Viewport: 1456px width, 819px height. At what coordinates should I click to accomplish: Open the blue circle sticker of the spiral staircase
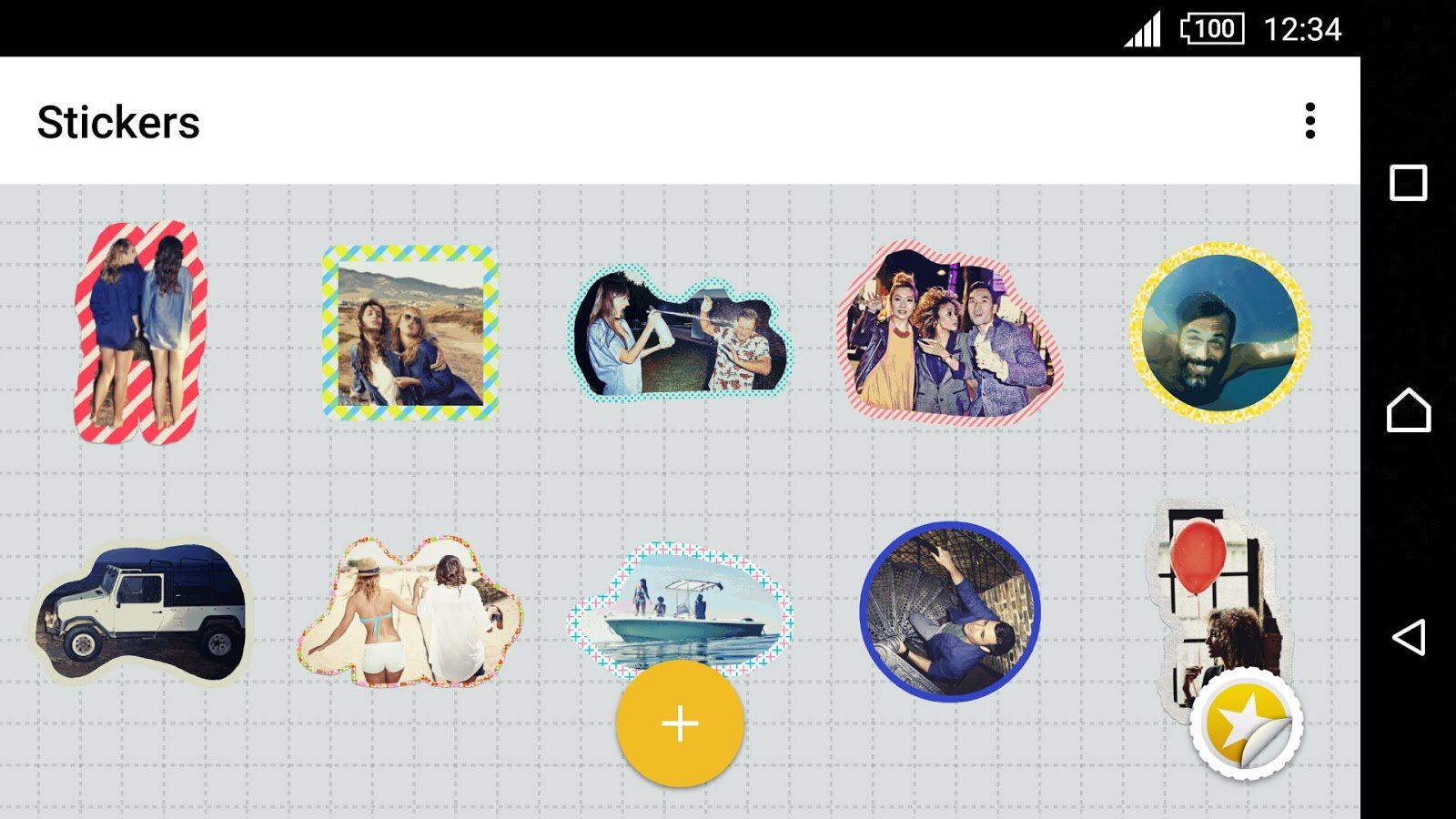[949, 612]
